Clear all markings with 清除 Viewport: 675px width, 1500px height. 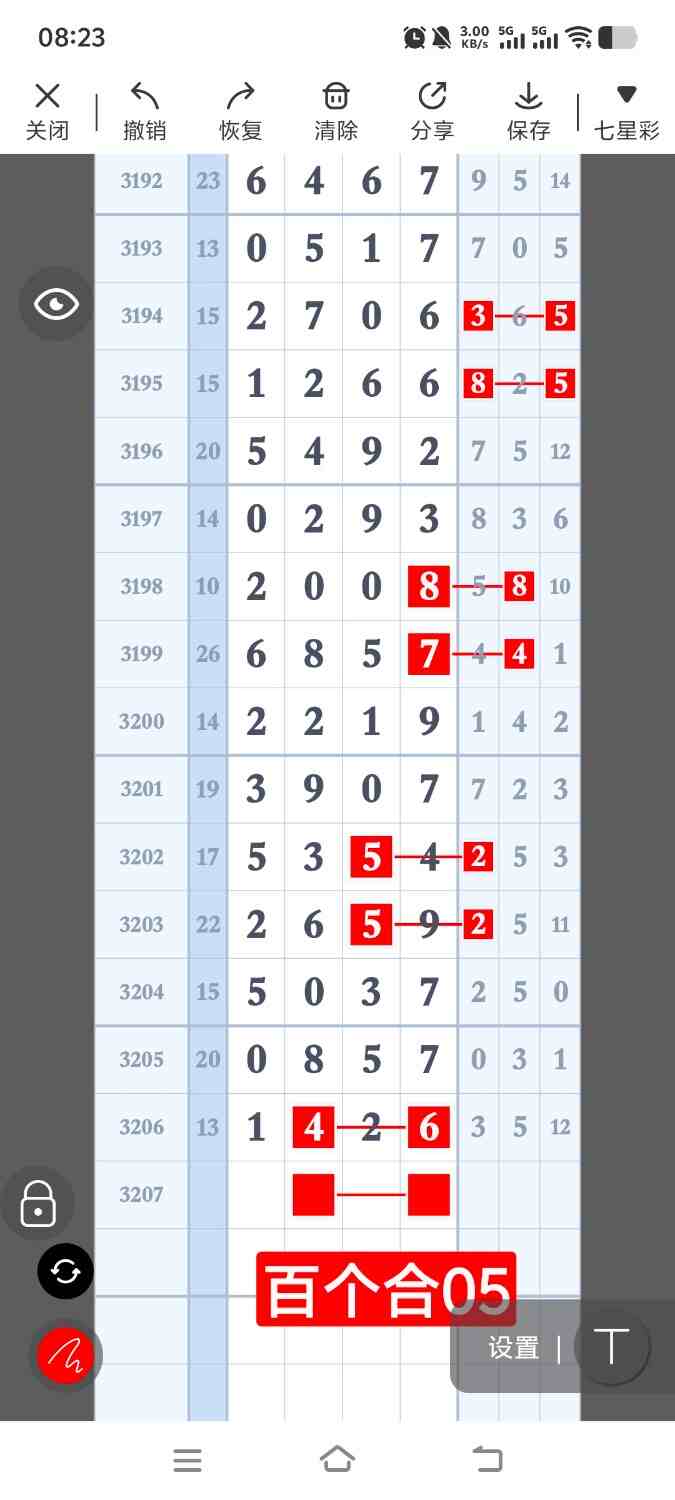pyautogui.click(x=336, y=111)
